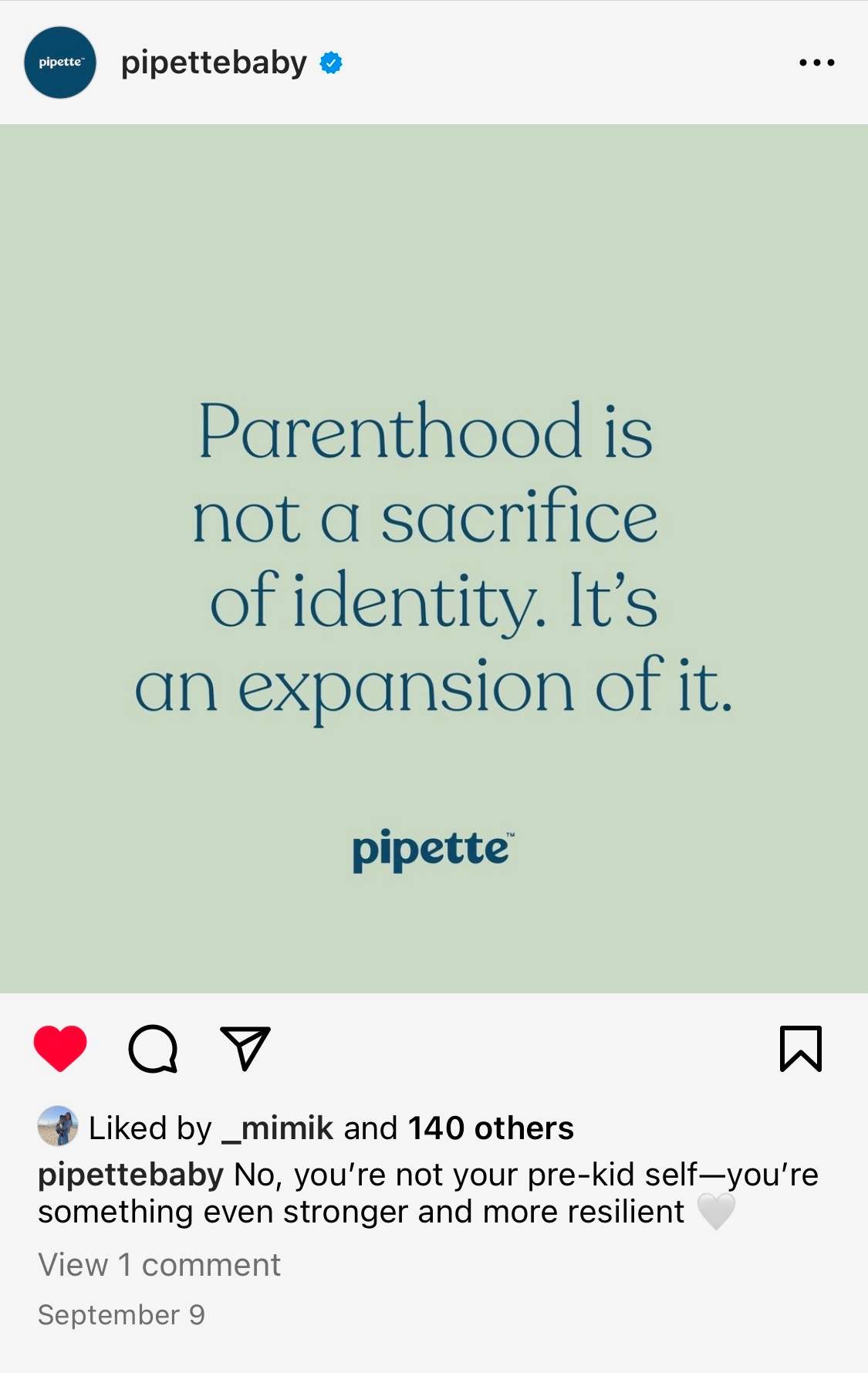868x1373 pixels.
Task: Tap View 1 comment
Action: [159, 1265]
